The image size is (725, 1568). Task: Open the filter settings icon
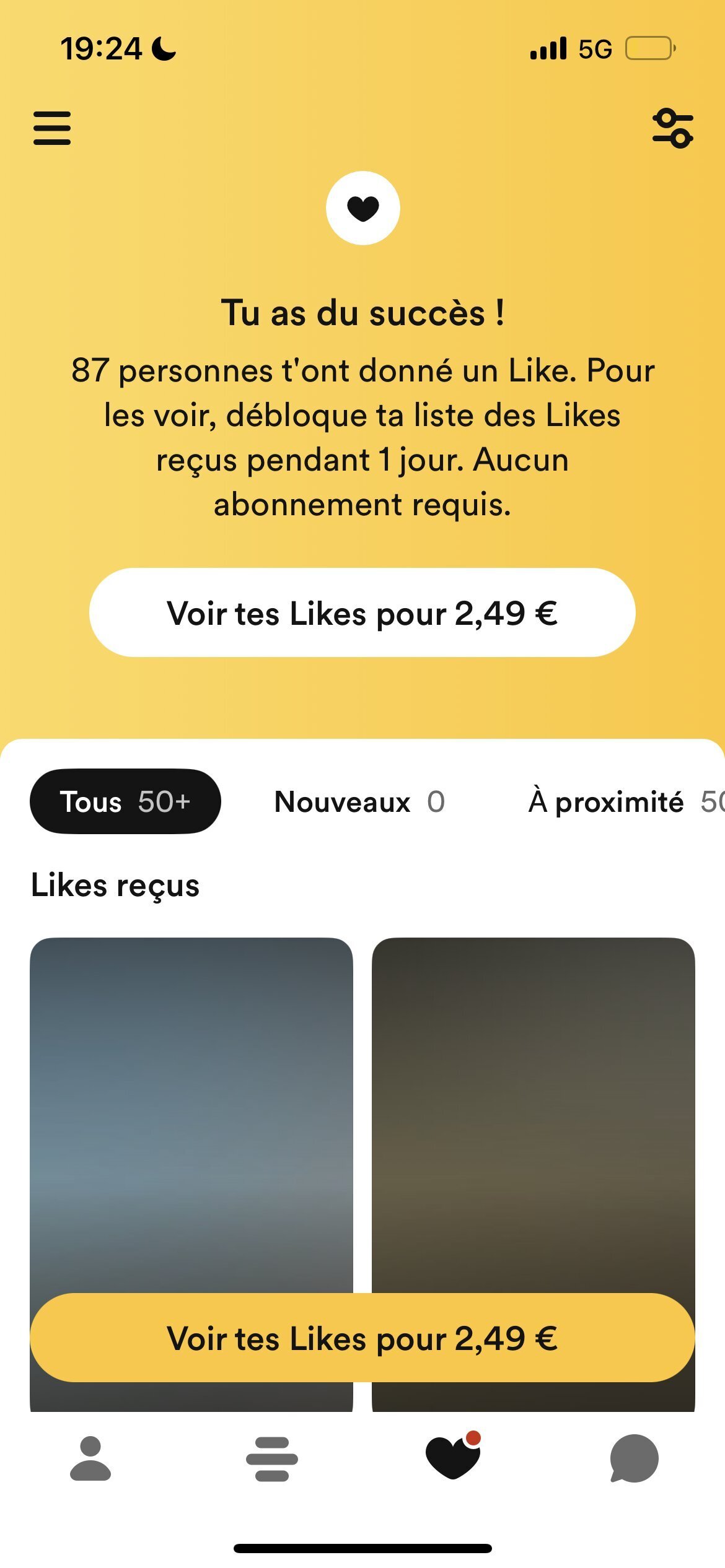tap(673, 128)
